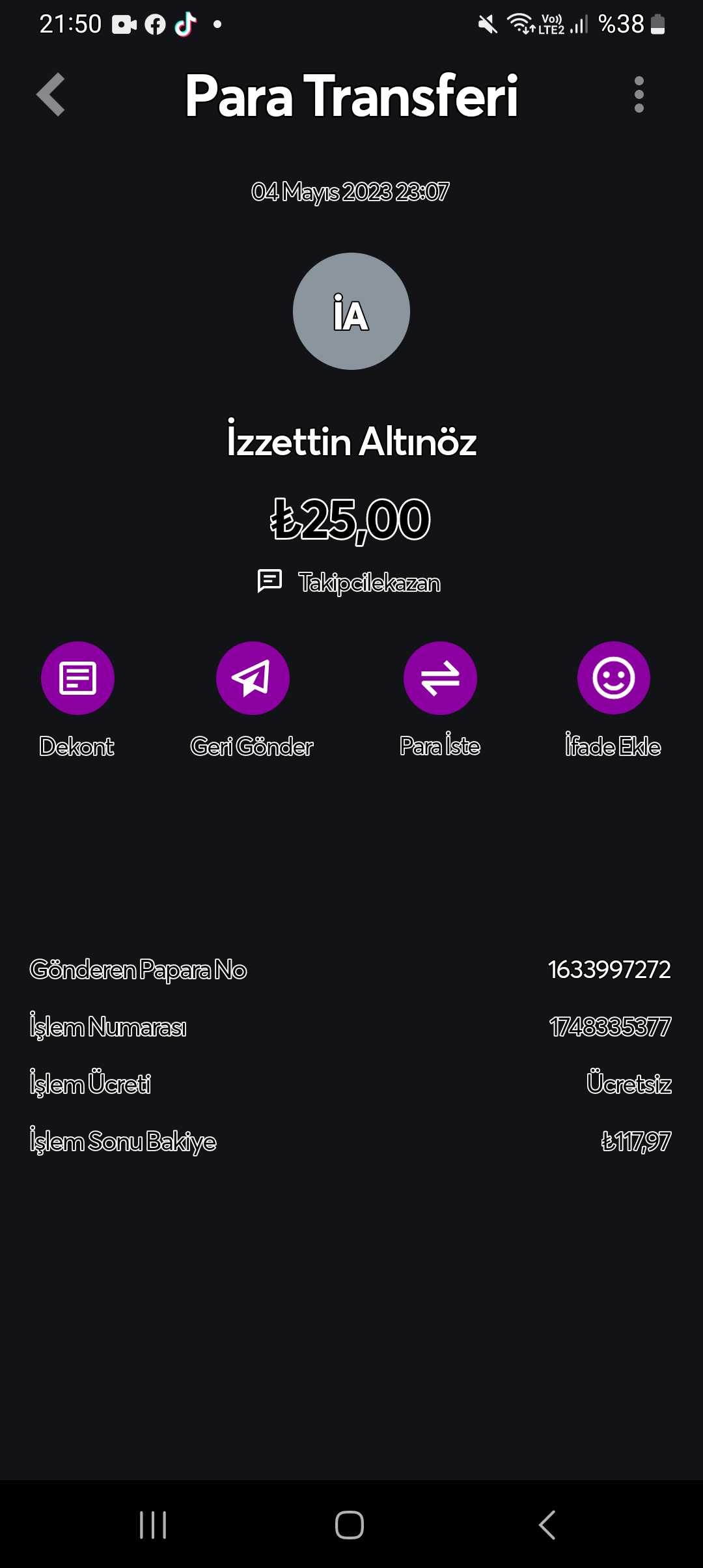Tap the system home button

tap(350, 1524)
